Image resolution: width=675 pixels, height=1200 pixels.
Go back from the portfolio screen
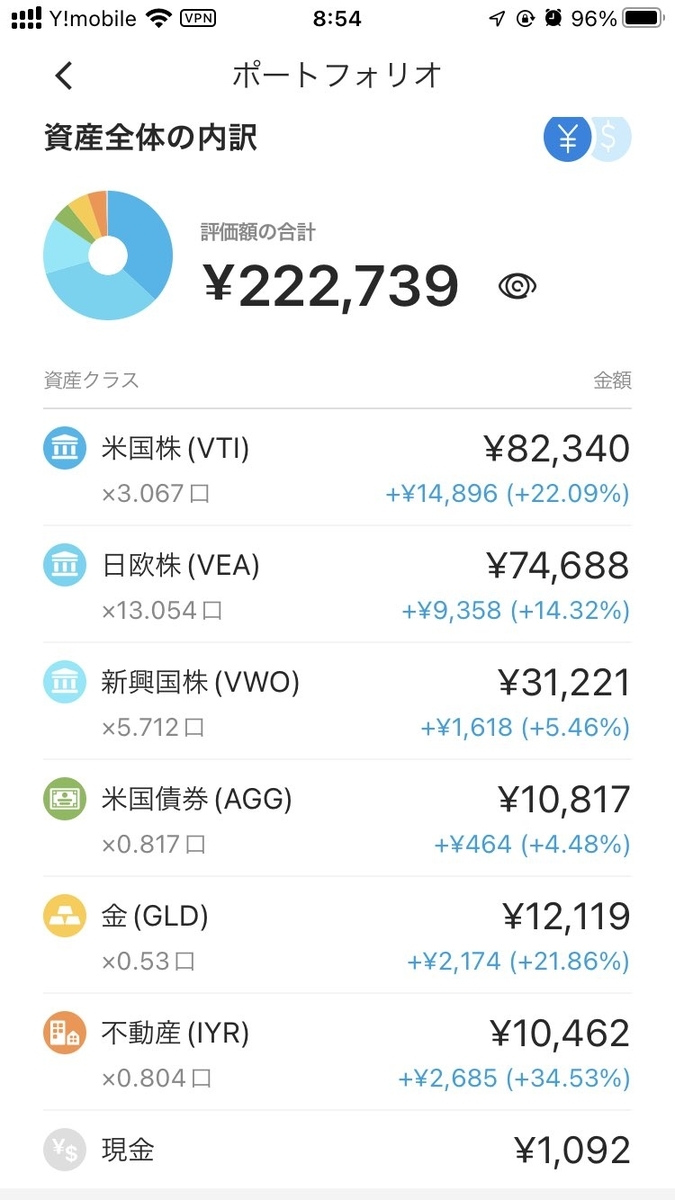pos(64,76)
